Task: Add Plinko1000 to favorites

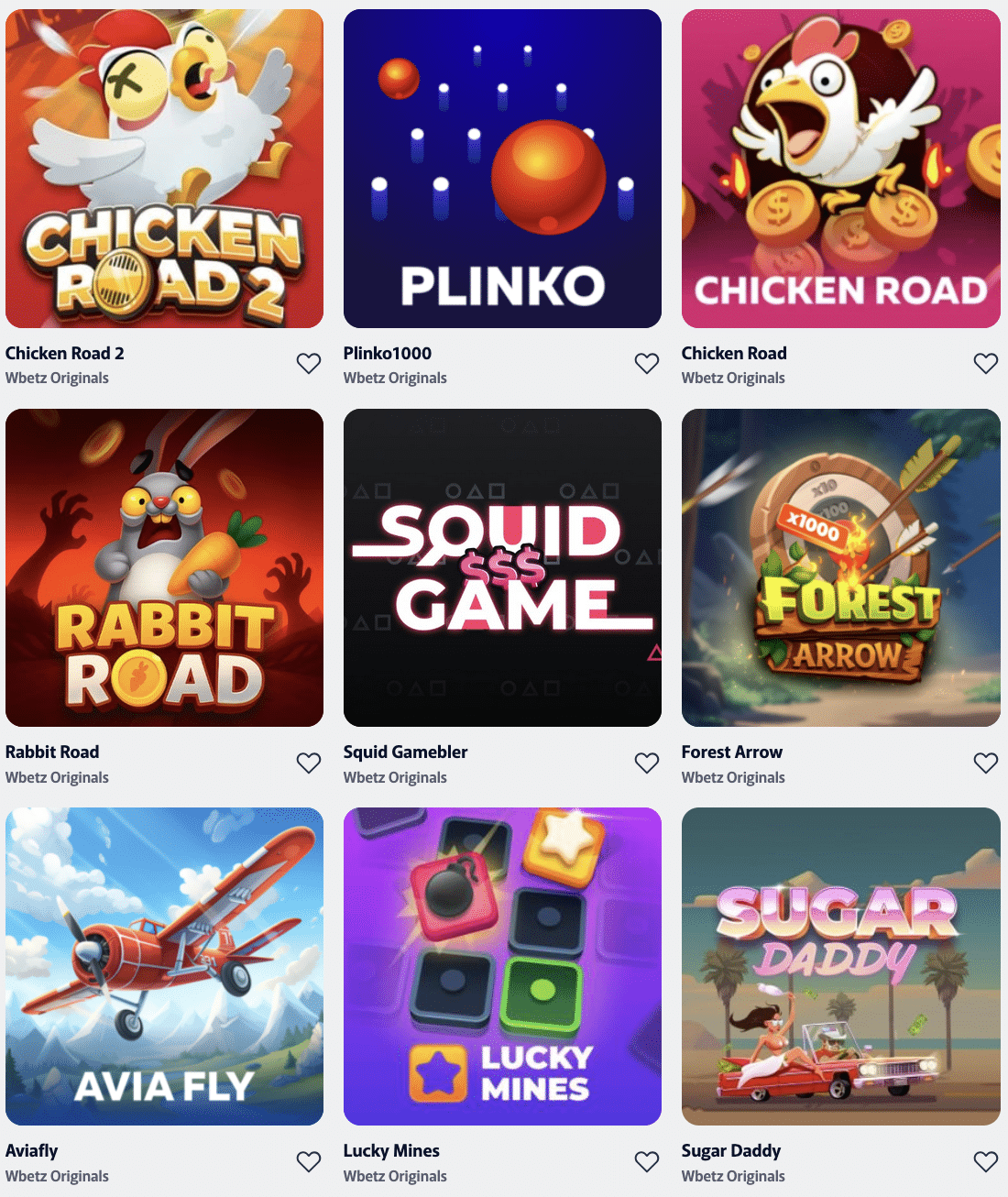Action: (647, 364)
